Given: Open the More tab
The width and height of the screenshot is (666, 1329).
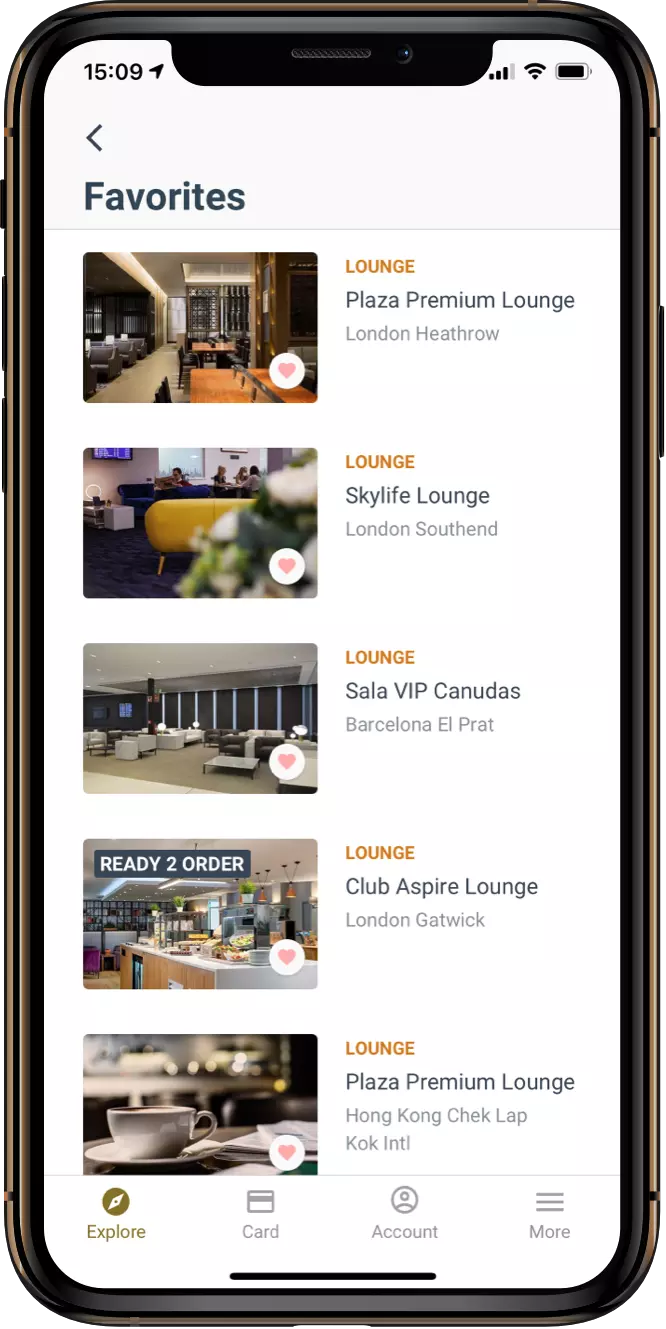Looking at the screenshot, I should click(549, 1214).
